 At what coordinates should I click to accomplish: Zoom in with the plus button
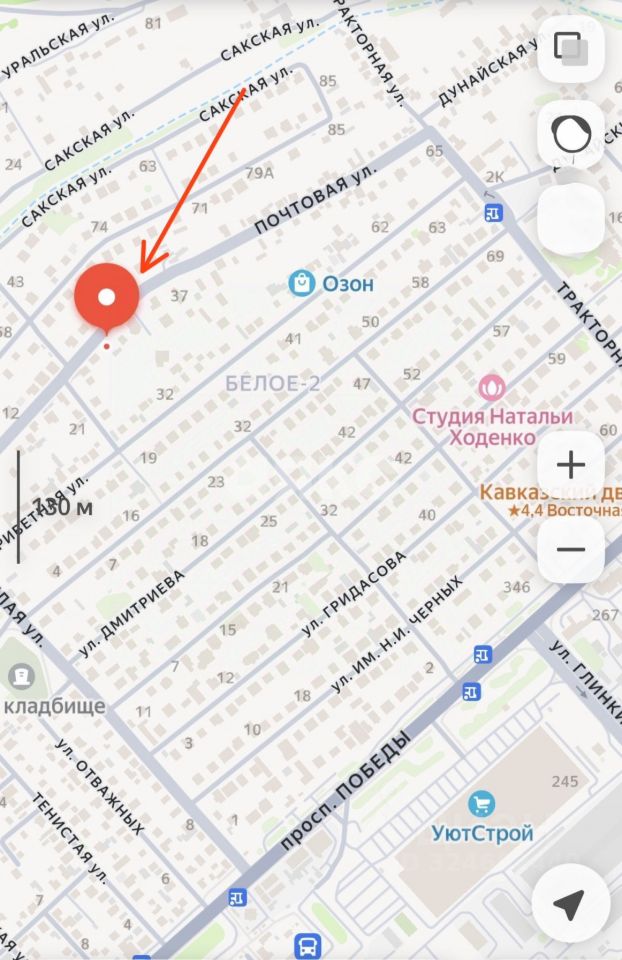pyautogui.click(x=571, y=465)
